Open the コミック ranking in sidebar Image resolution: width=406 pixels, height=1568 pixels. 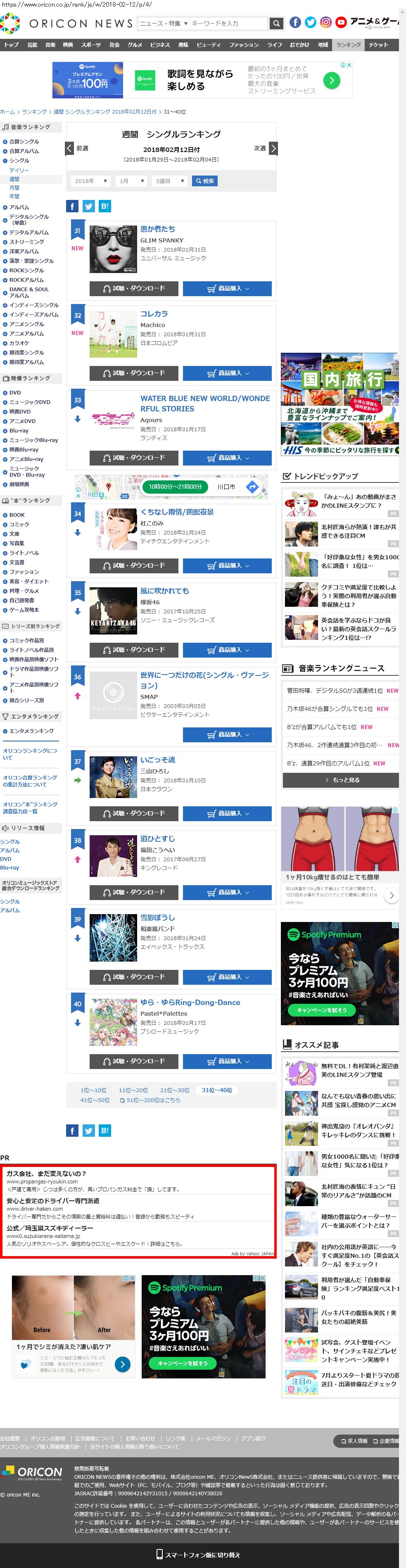tap(19, 524)
